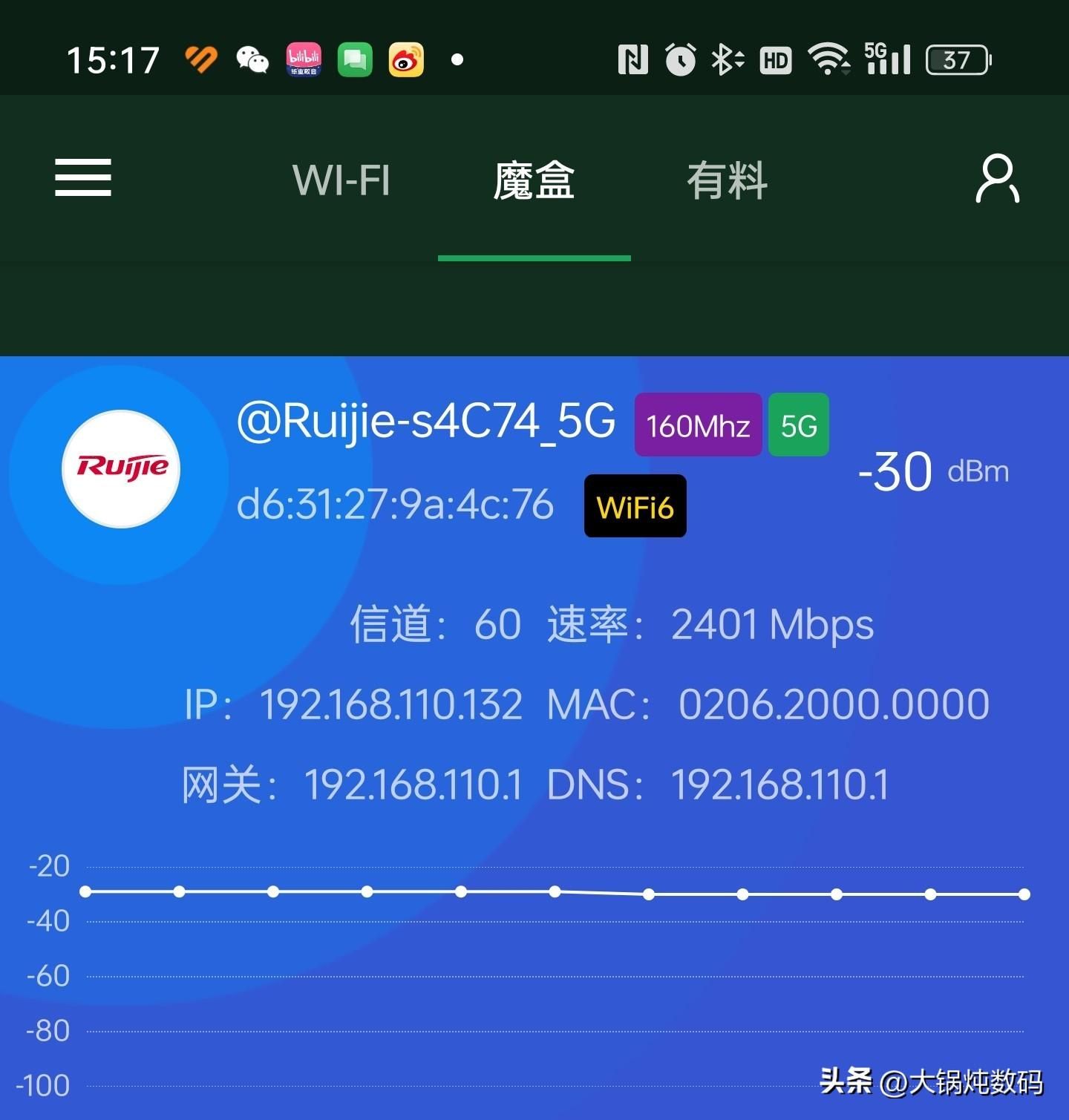1069x1120 pixels.
Task: Open the user profile icon
Action: coord(997,179)
